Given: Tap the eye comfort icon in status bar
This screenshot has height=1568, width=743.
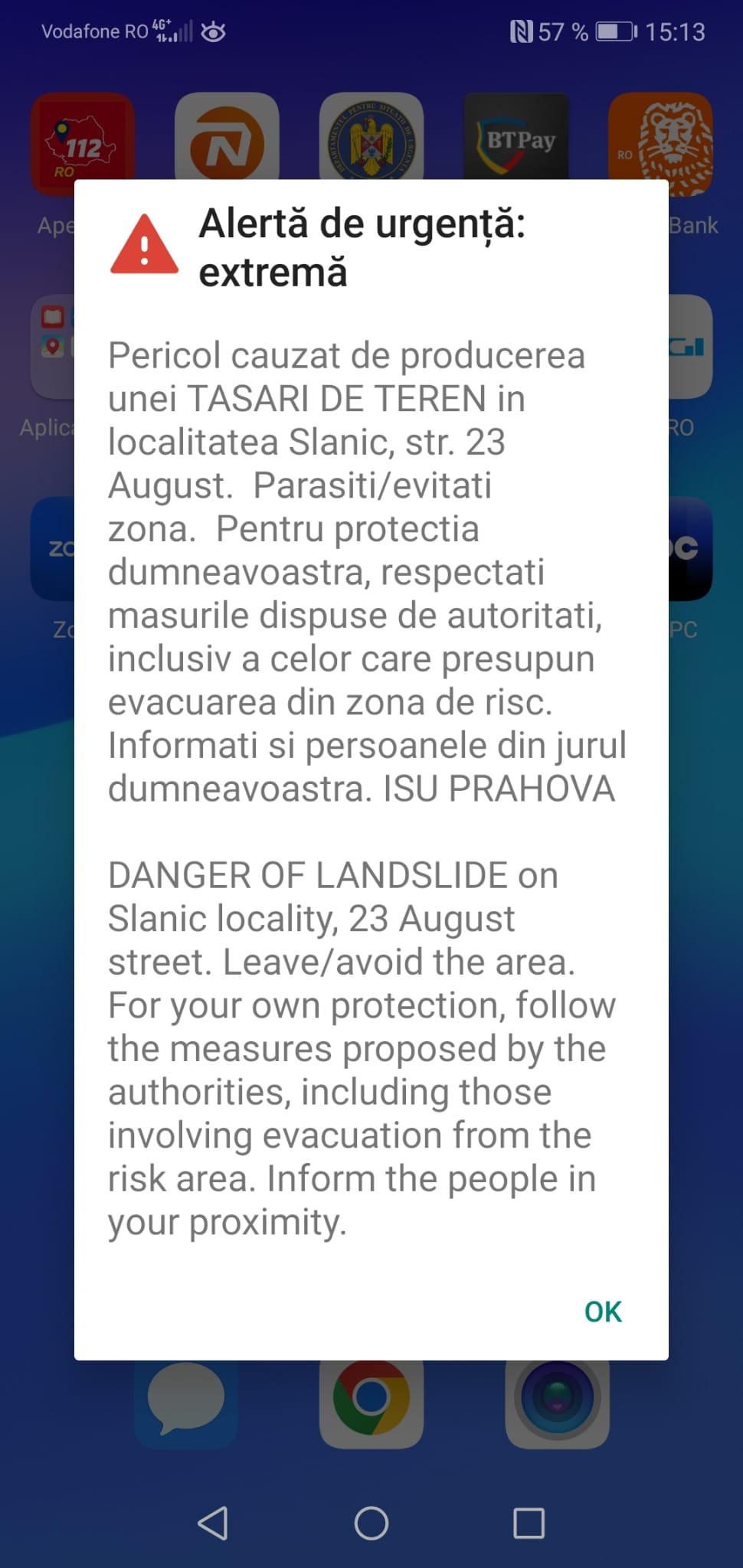Looking at the screenshot, I should (214, 31).
